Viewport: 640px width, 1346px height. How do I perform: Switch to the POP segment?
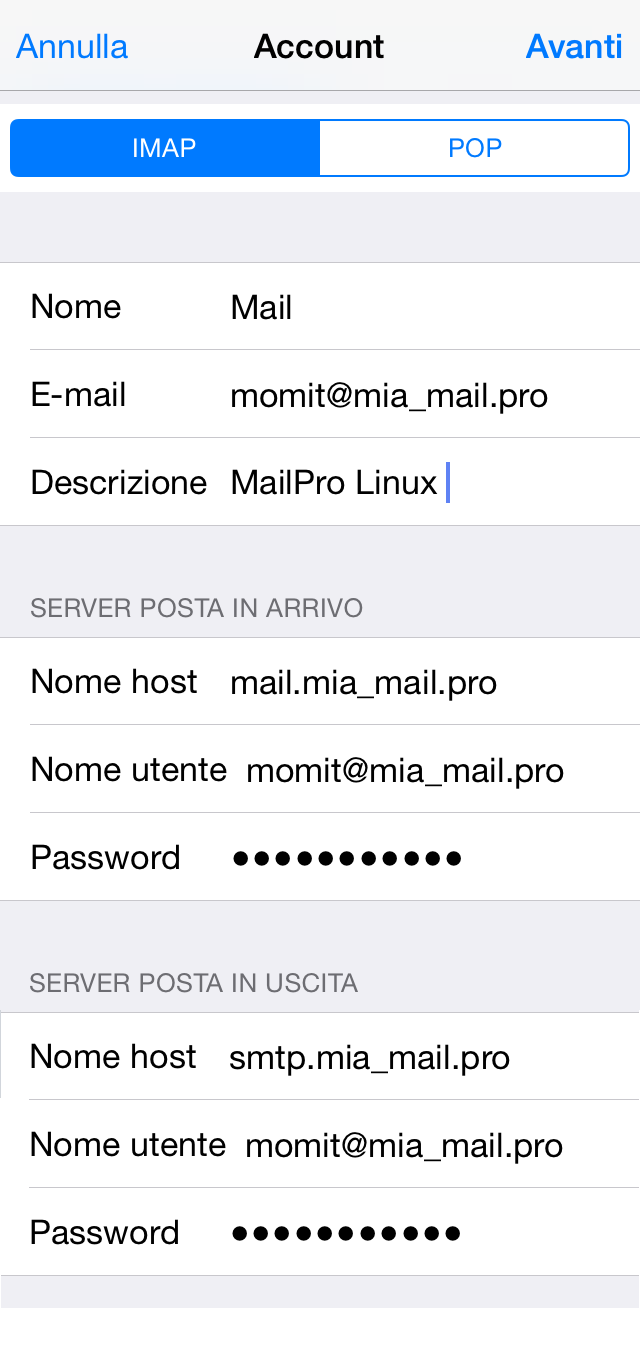(474, 148)
